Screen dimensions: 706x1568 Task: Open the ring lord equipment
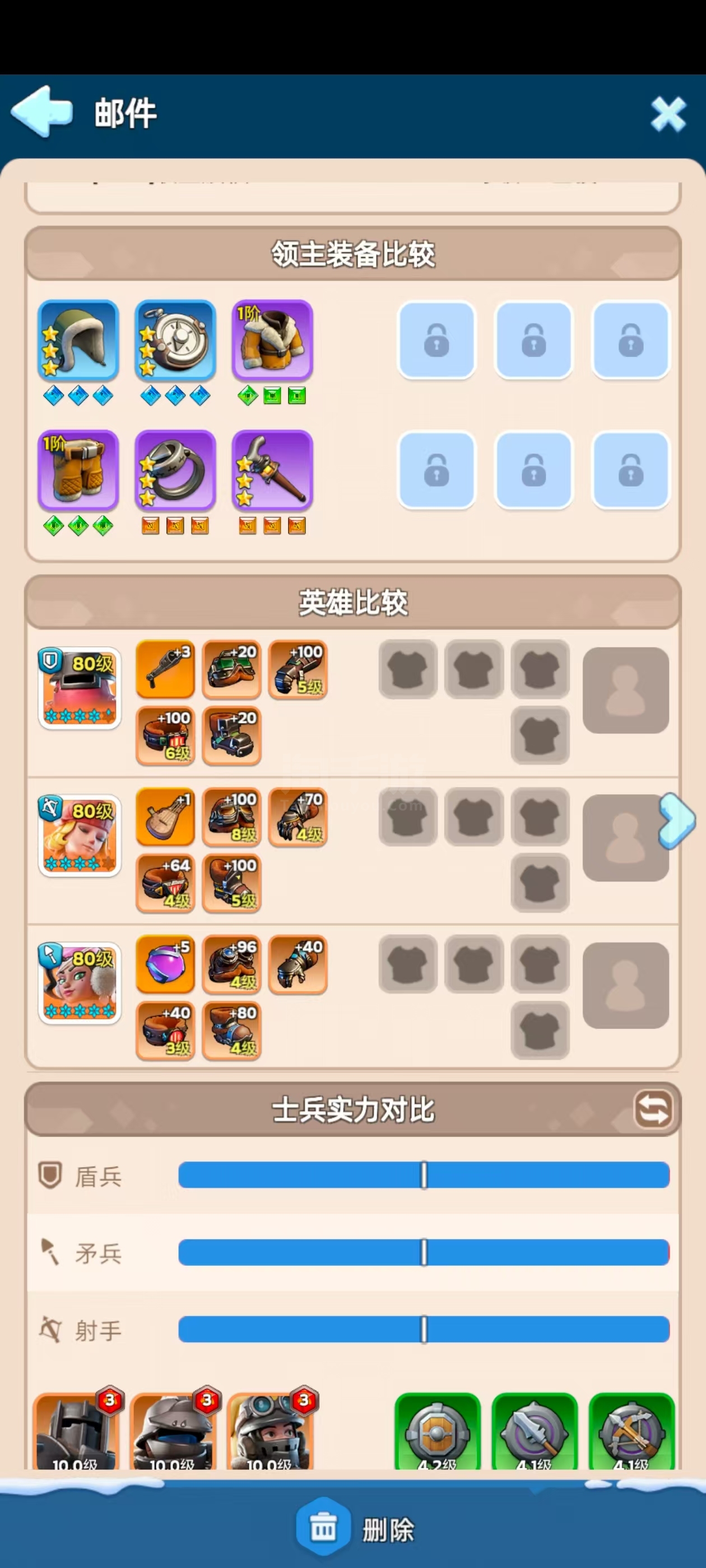(175, 470)
